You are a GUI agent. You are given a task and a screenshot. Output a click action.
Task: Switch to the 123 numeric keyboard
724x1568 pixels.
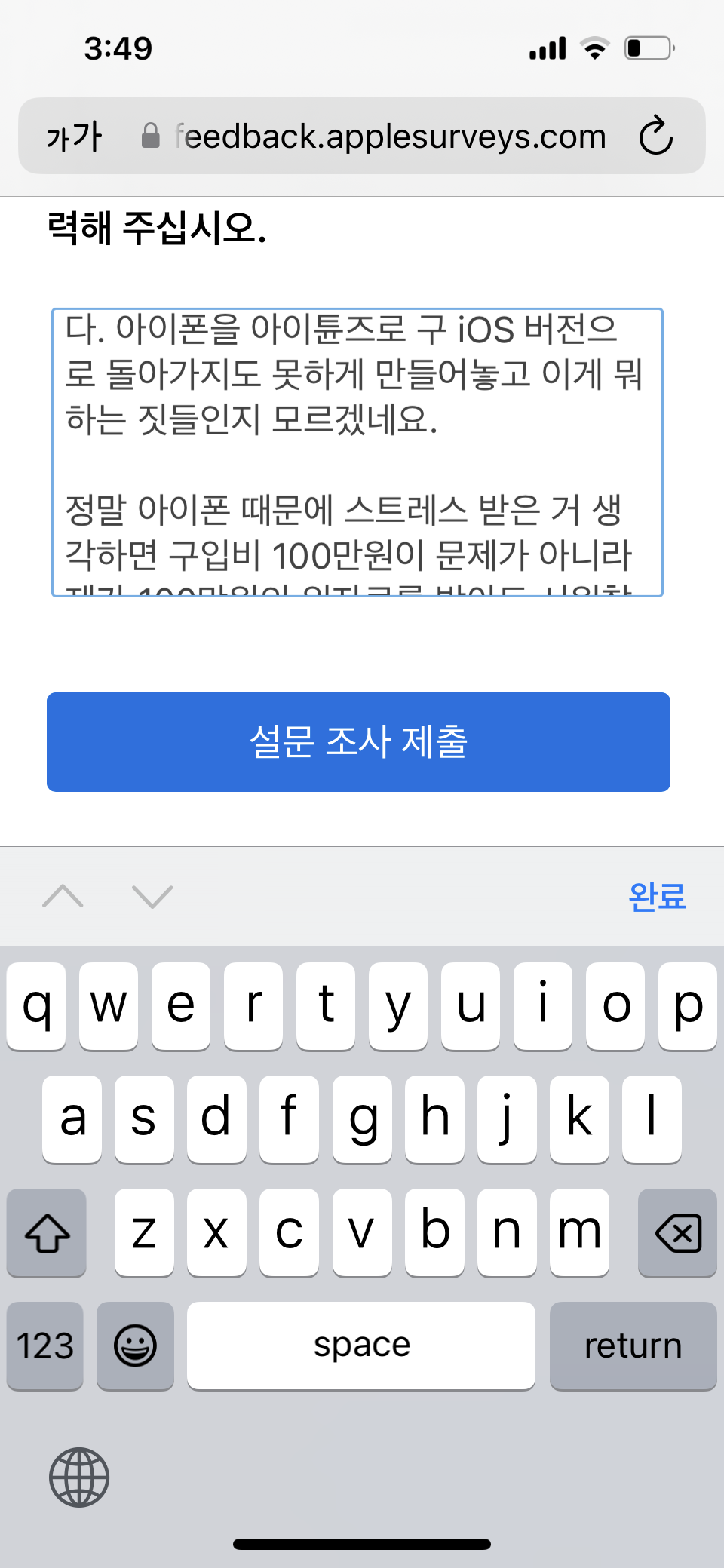point(45,1346)
